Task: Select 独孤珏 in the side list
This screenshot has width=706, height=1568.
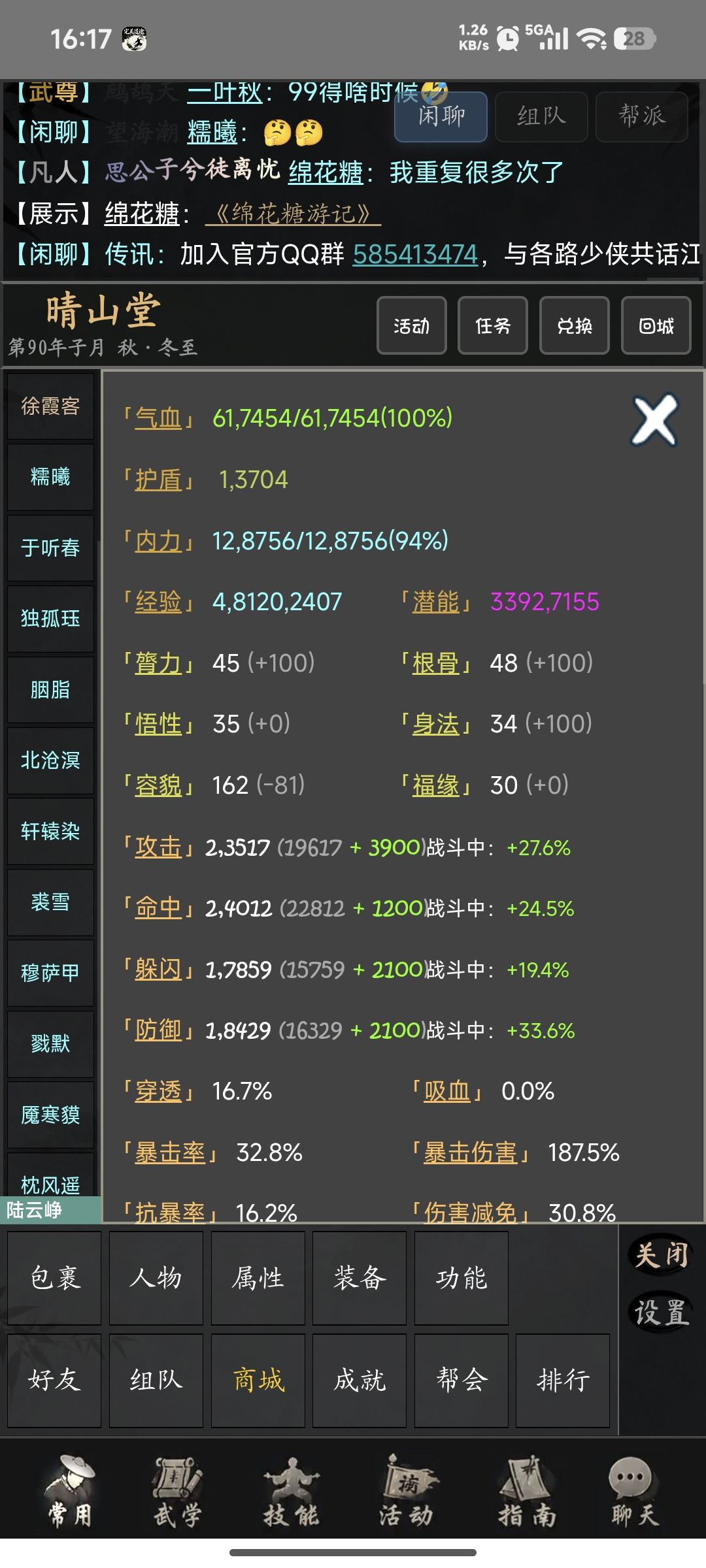Action: pos(50,618)
